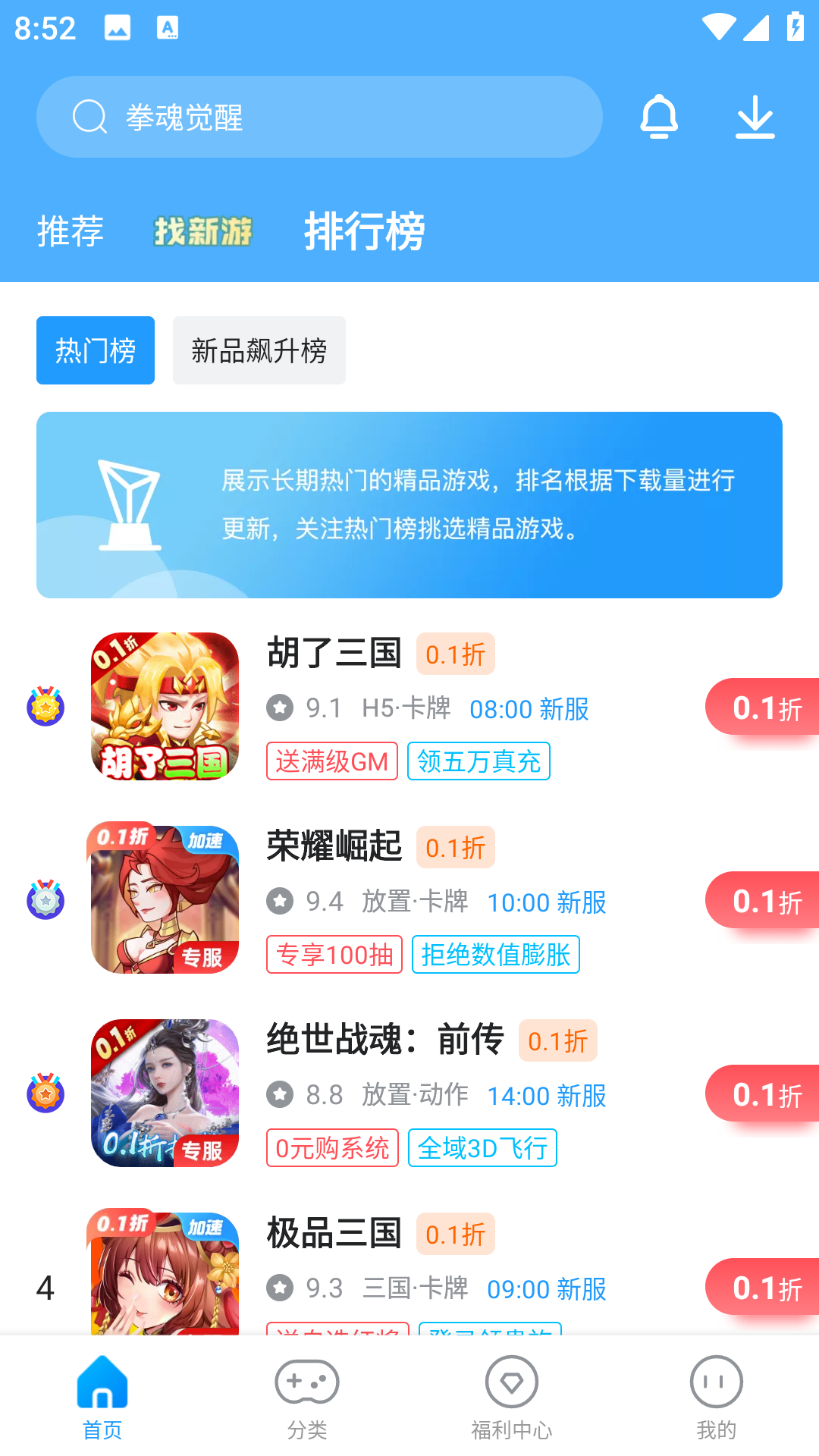
Task: Select the 首页 home tab at bottom
Action: [x=102, y=1395]
